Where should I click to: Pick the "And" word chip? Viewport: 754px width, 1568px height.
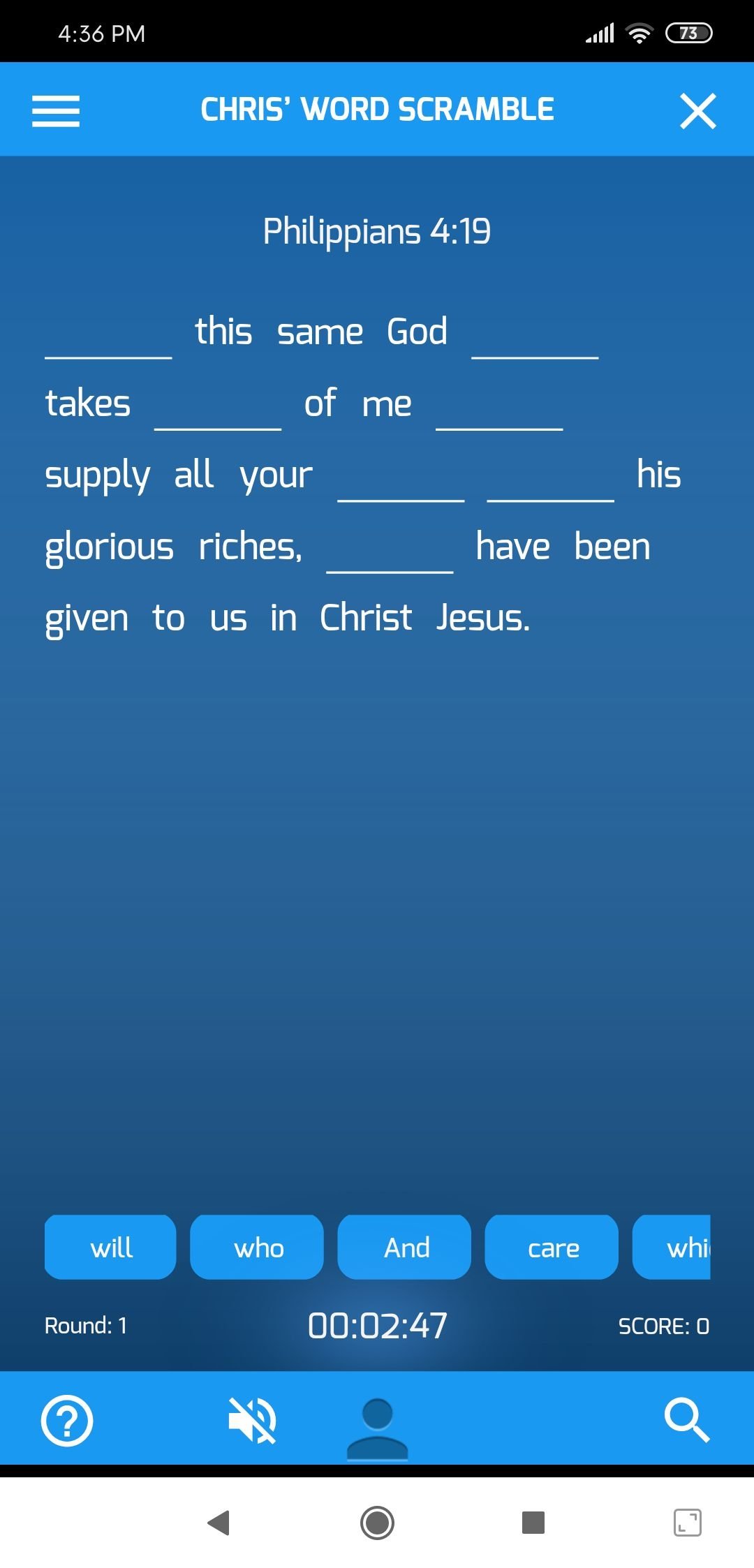[404, 1247]
